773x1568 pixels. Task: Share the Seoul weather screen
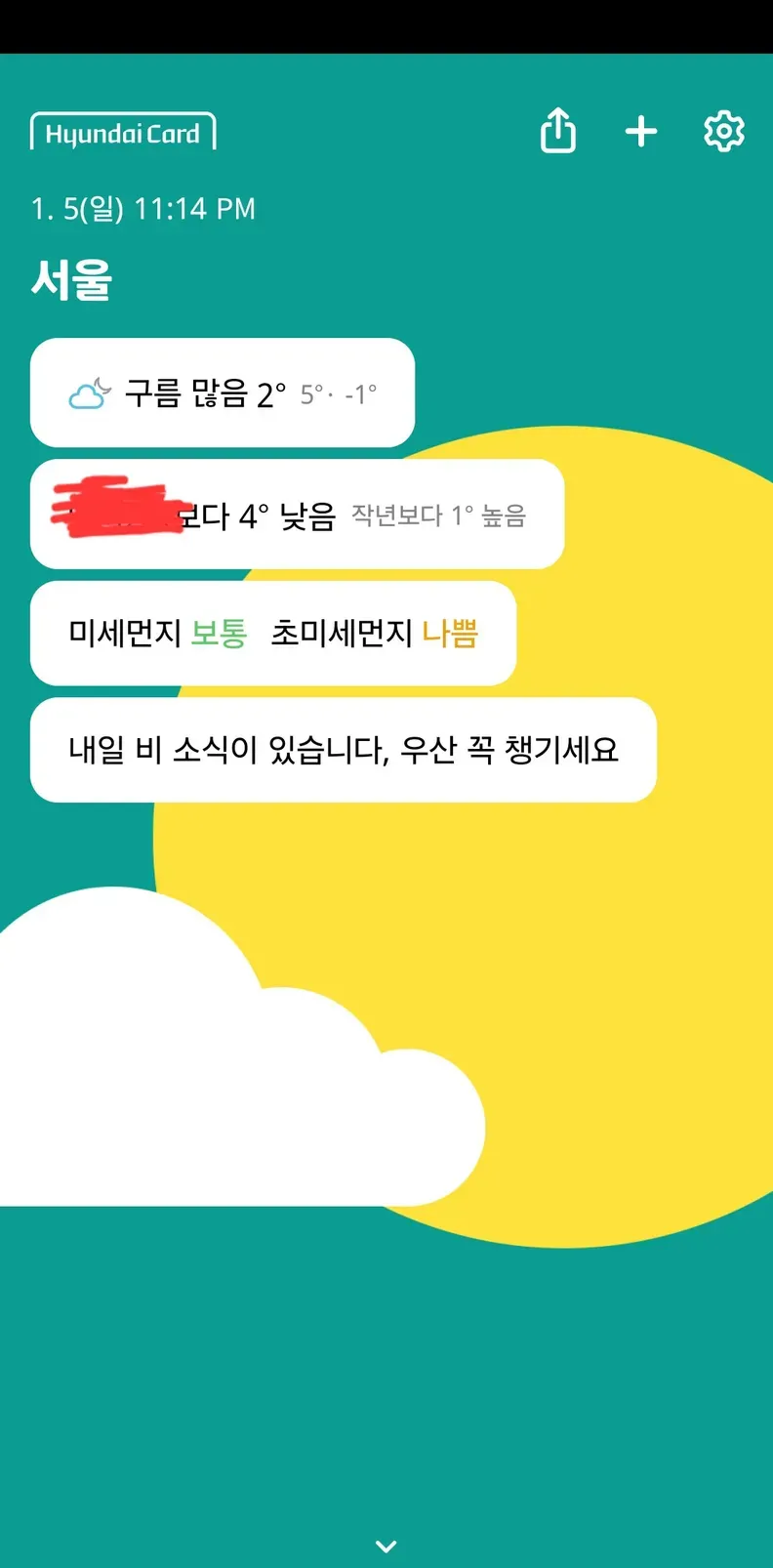(x=558, y=131)
